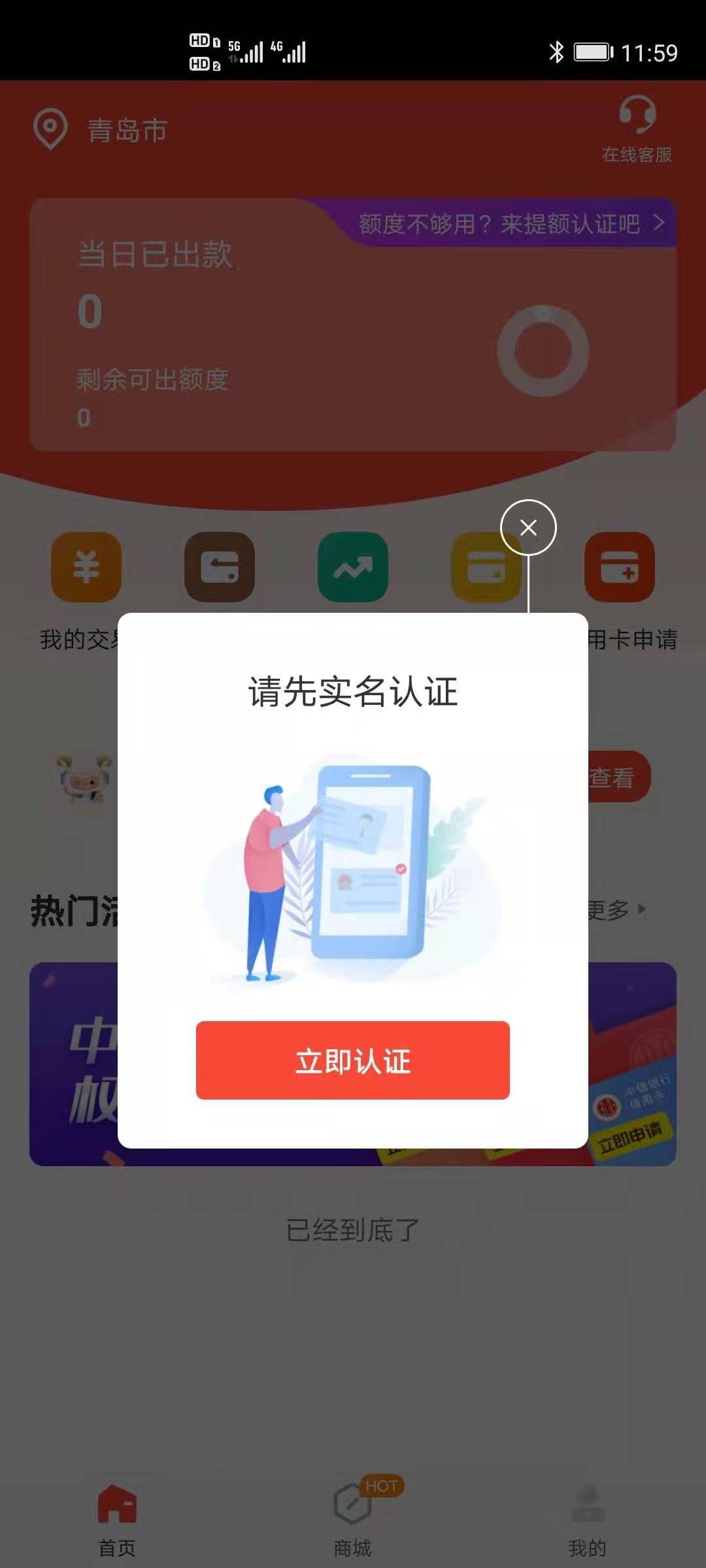Viewport: 706px width, 1568px height.
Task: Dismiss the real-name verification dialog
Action: tap(528, 527)
